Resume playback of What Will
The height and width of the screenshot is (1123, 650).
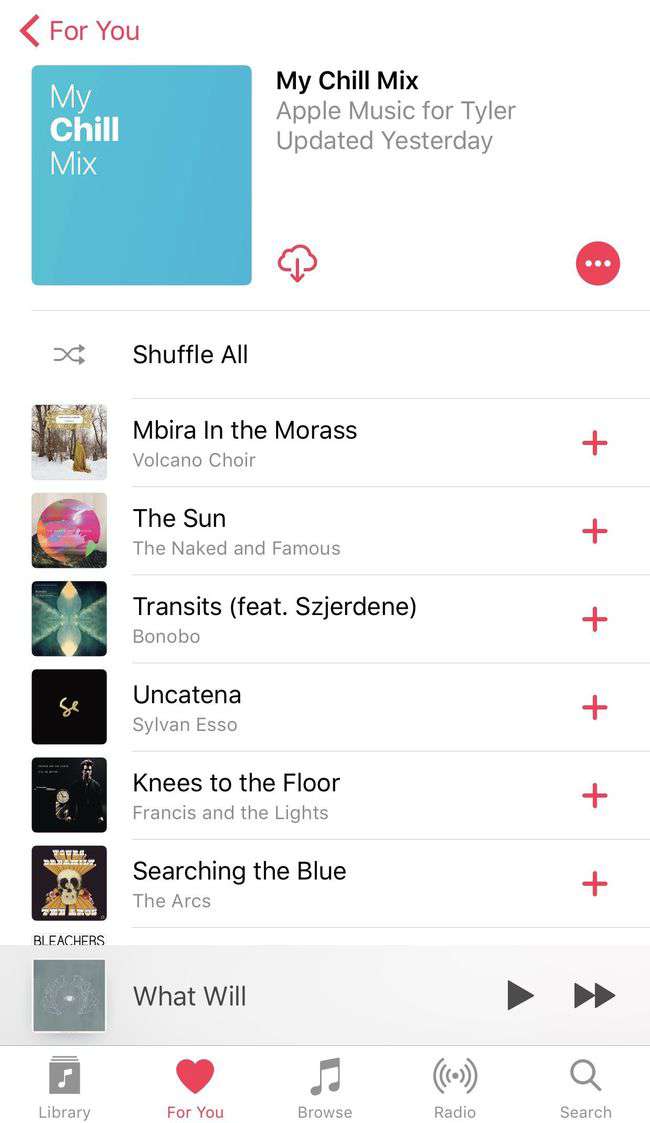coord(519,995)
